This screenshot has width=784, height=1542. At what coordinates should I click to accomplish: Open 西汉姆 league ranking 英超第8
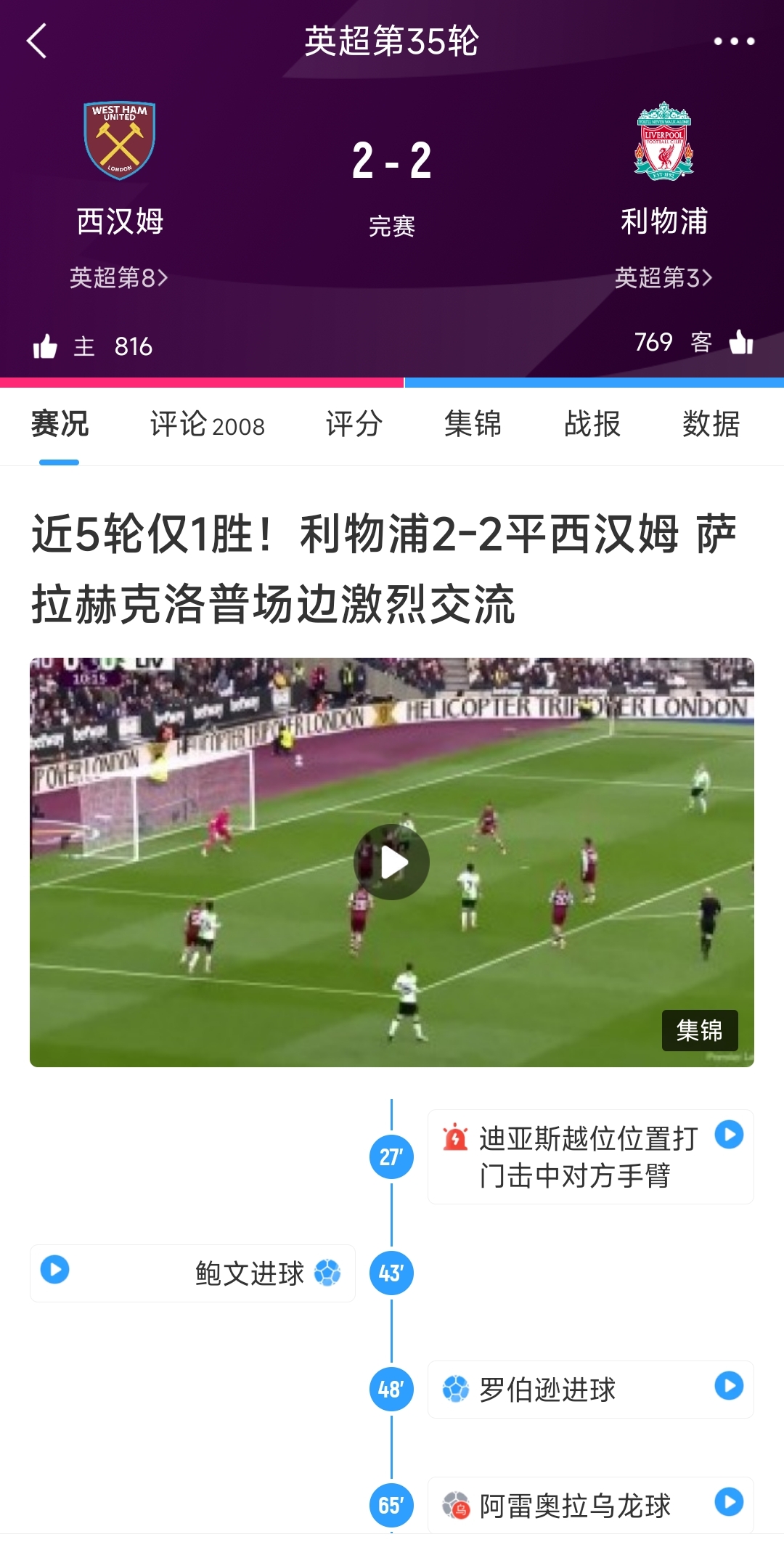pyautogui.click(x=119, y=277)
